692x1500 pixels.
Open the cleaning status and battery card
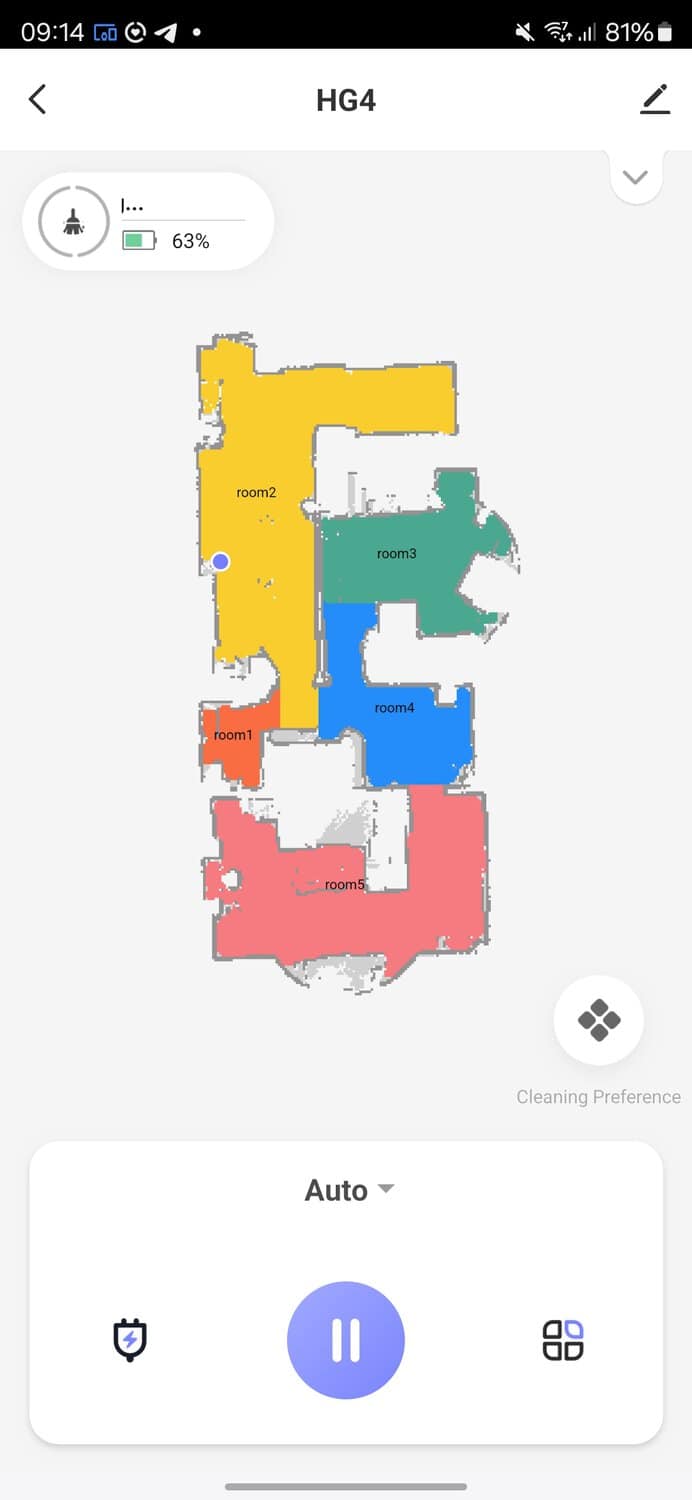pos(148,222)
